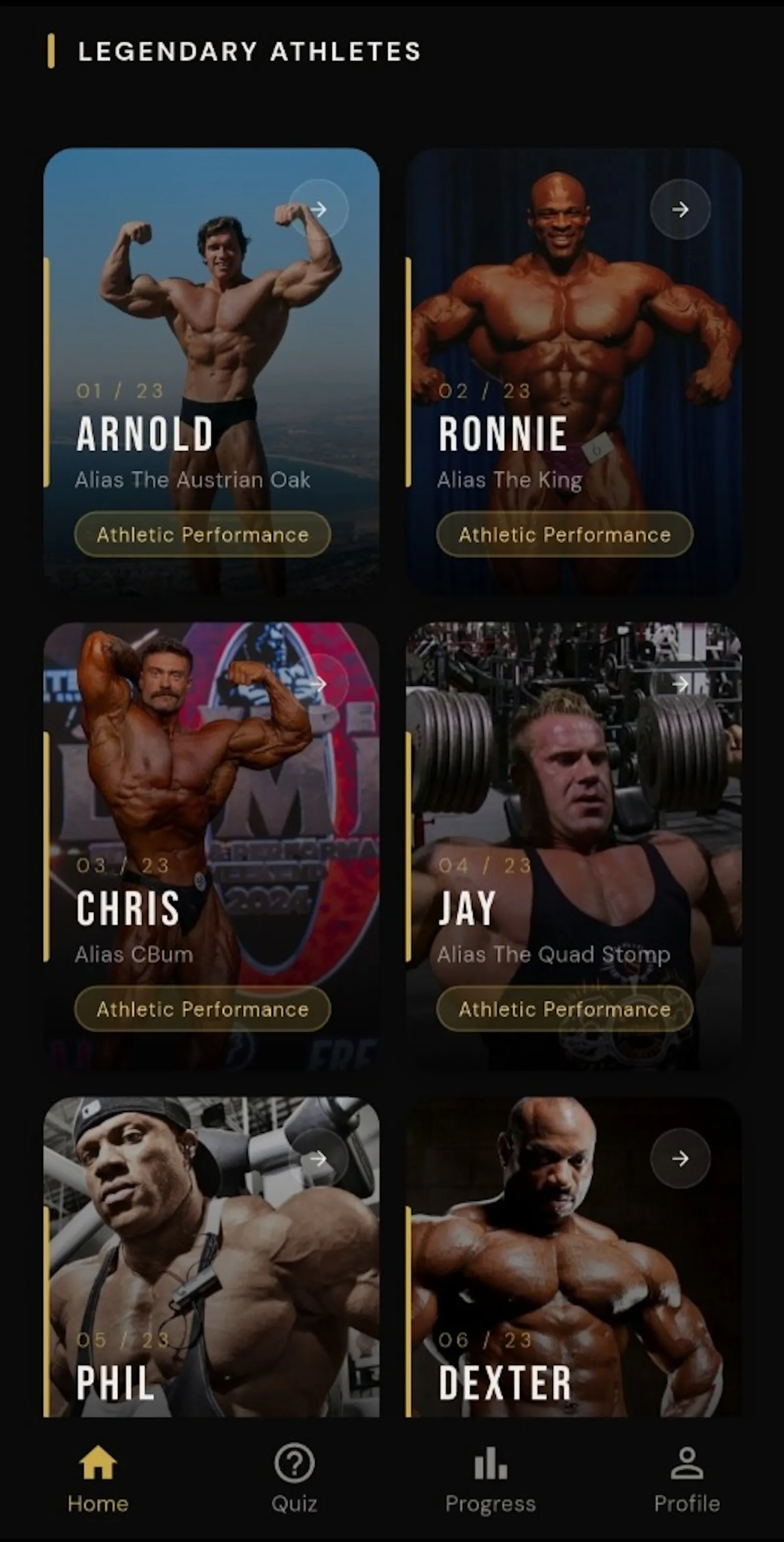Screen dimensions: 784x1542
Task: Open the arrow on Arnold's card
Action: 318,209
